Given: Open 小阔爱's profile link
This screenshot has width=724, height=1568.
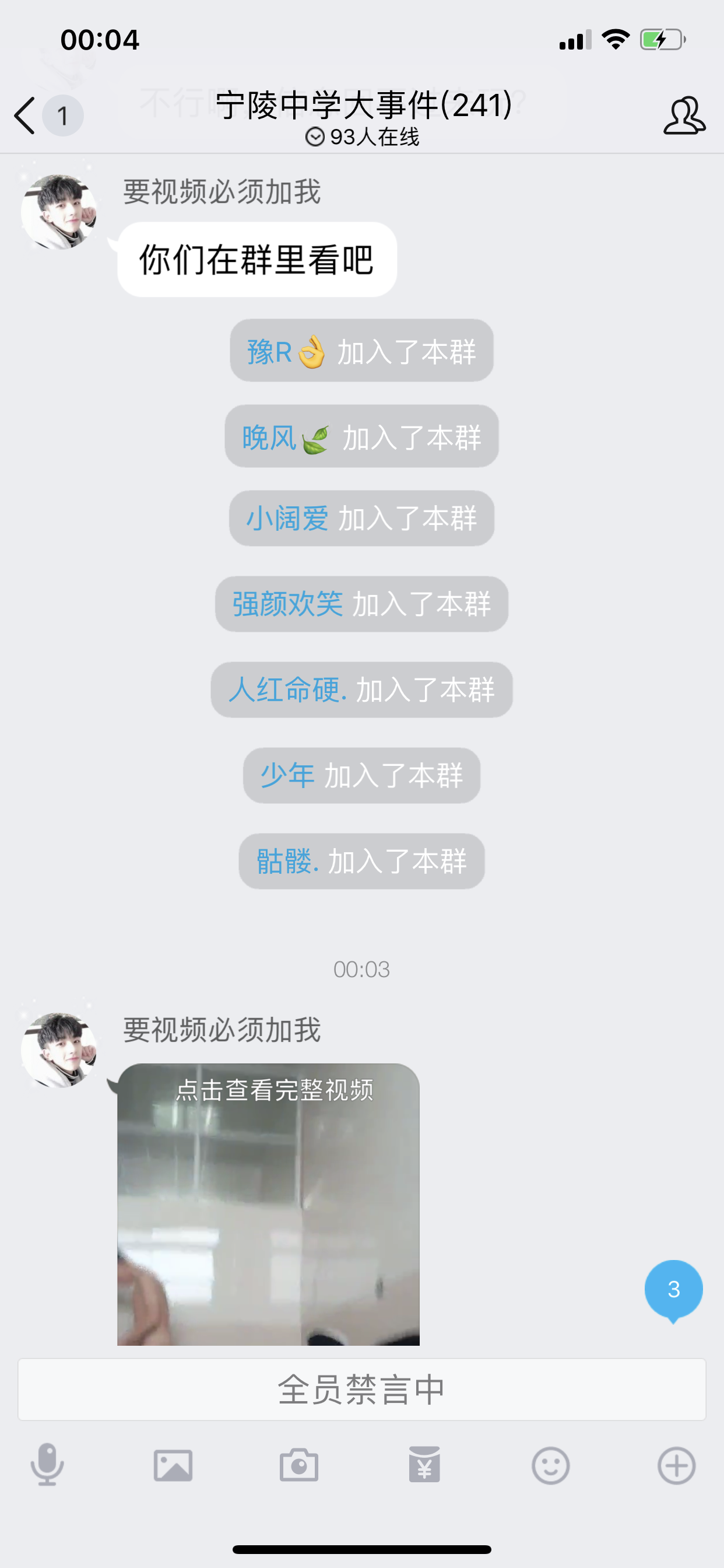Looking at the screenshot, I should (x=287, y=519).
